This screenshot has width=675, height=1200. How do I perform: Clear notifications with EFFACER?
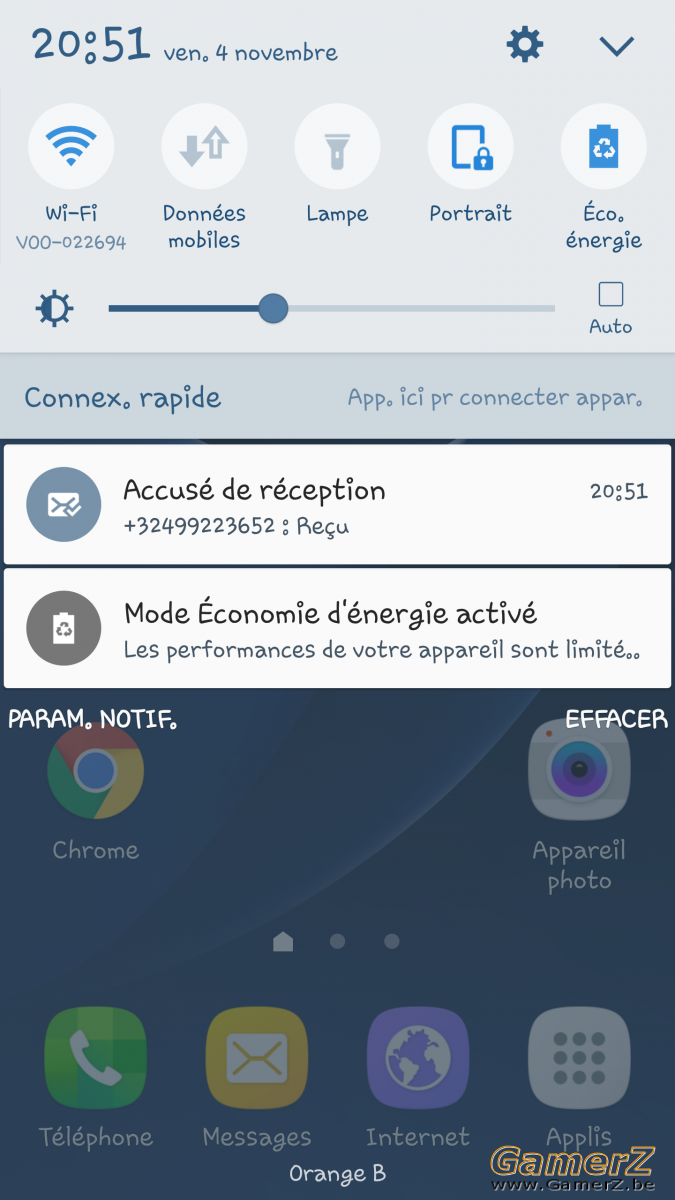coord(616,718)
